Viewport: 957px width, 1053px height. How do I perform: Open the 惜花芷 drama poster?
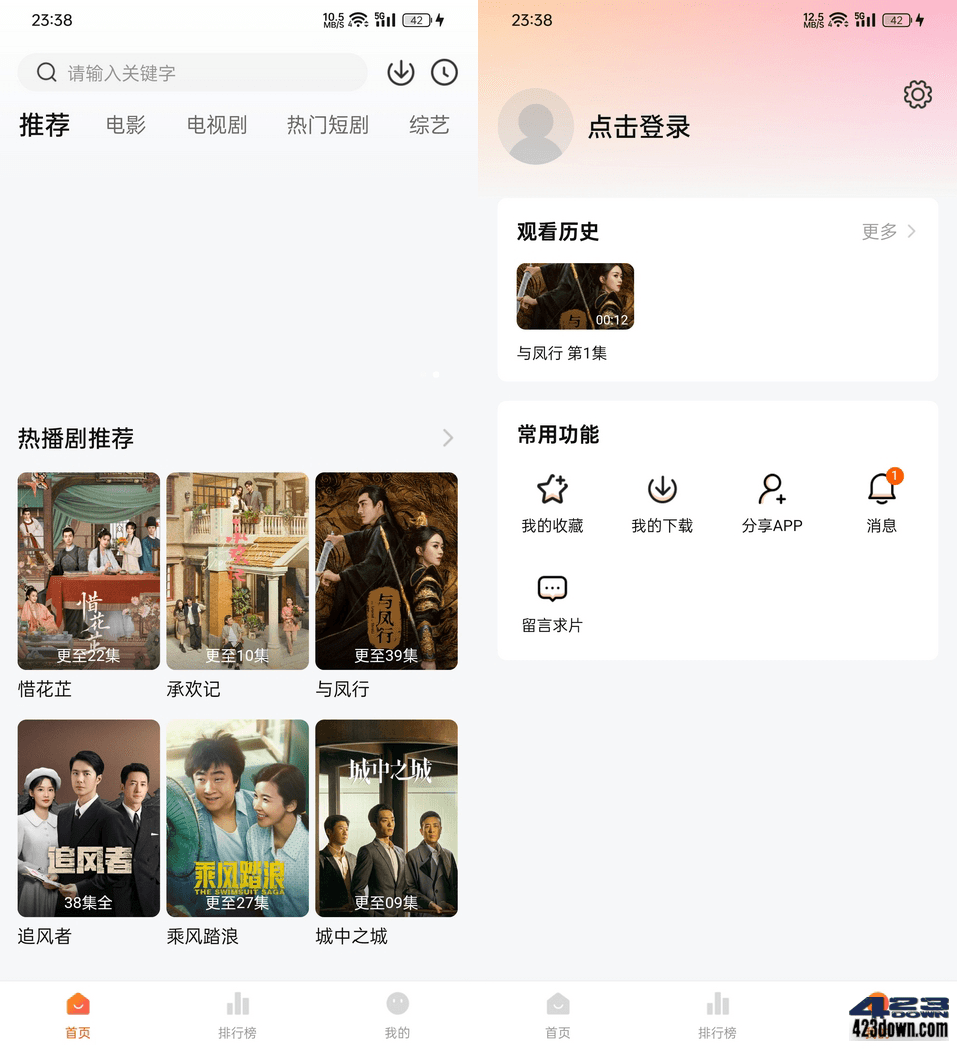click(88, 571)
